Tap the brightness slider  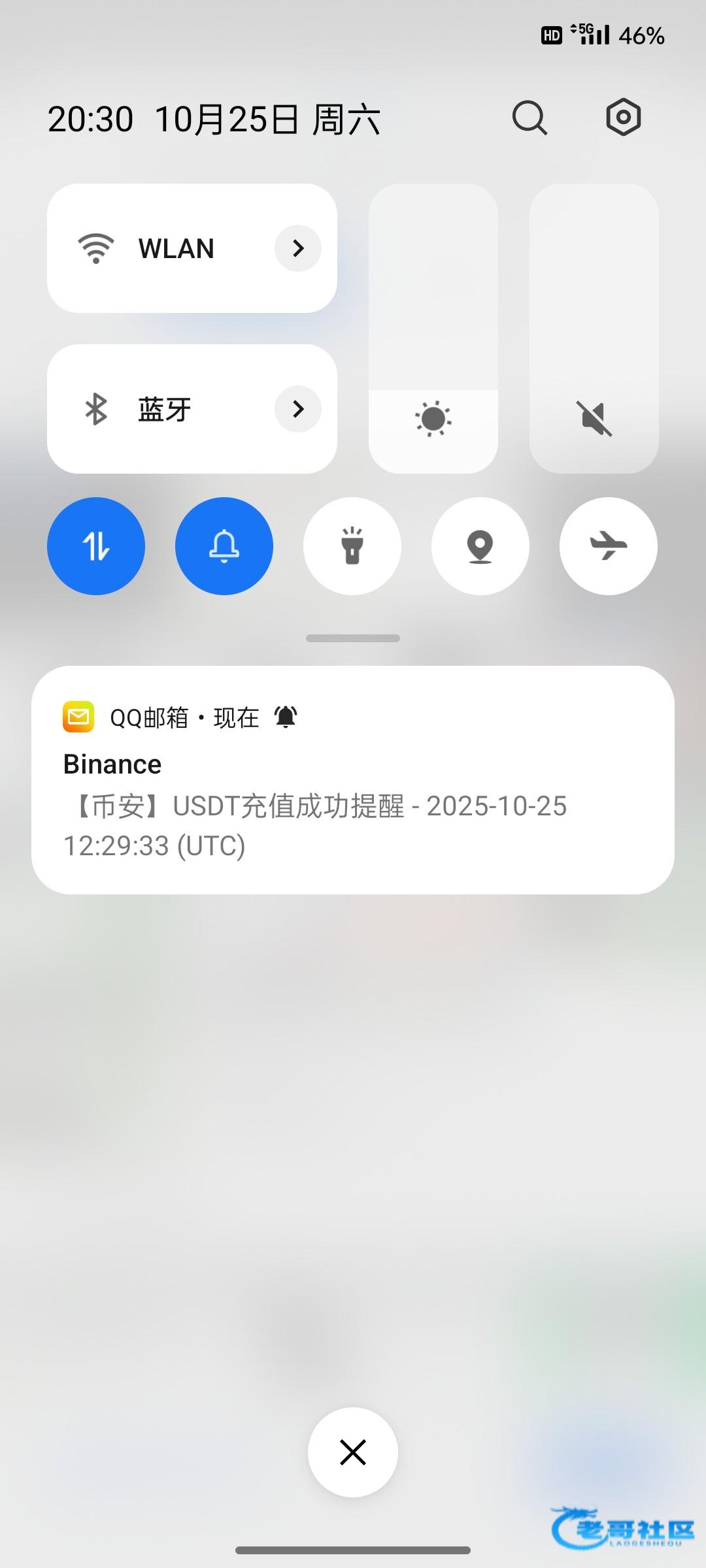(433, 328)
